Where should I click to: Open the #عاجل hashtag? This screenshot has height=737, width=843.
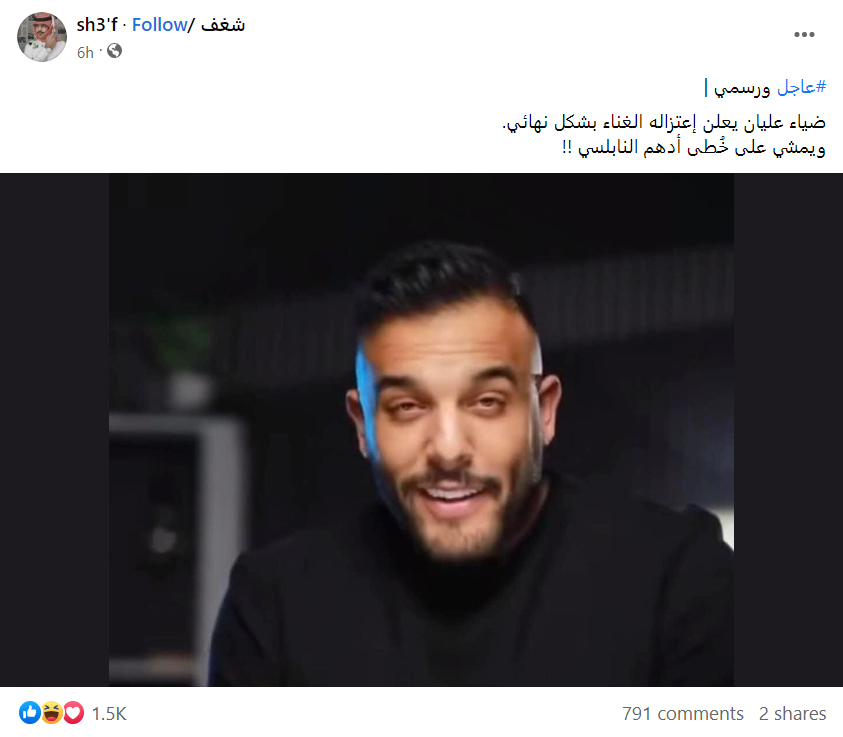pos(802,86)
